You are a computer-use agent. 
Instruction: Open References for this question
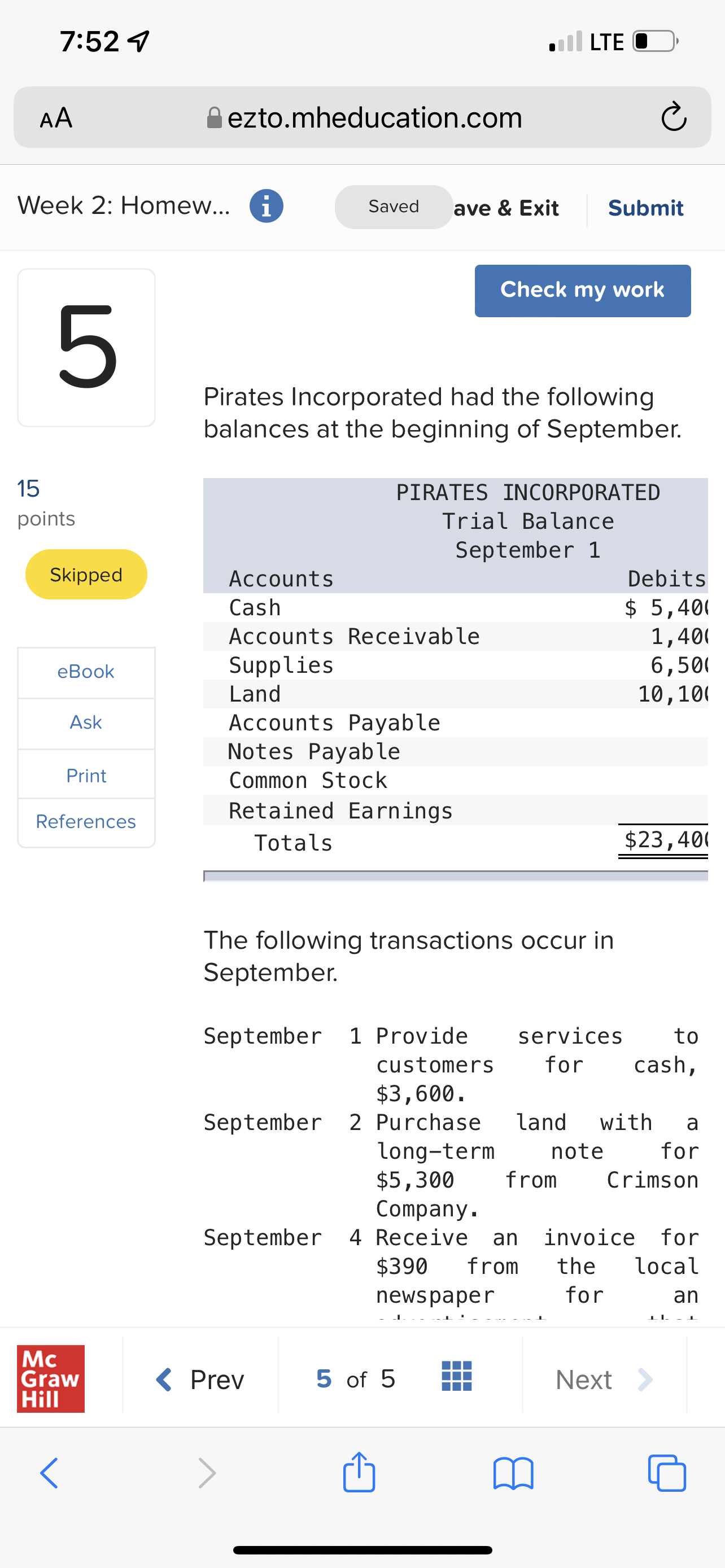[x=86, y=822]
